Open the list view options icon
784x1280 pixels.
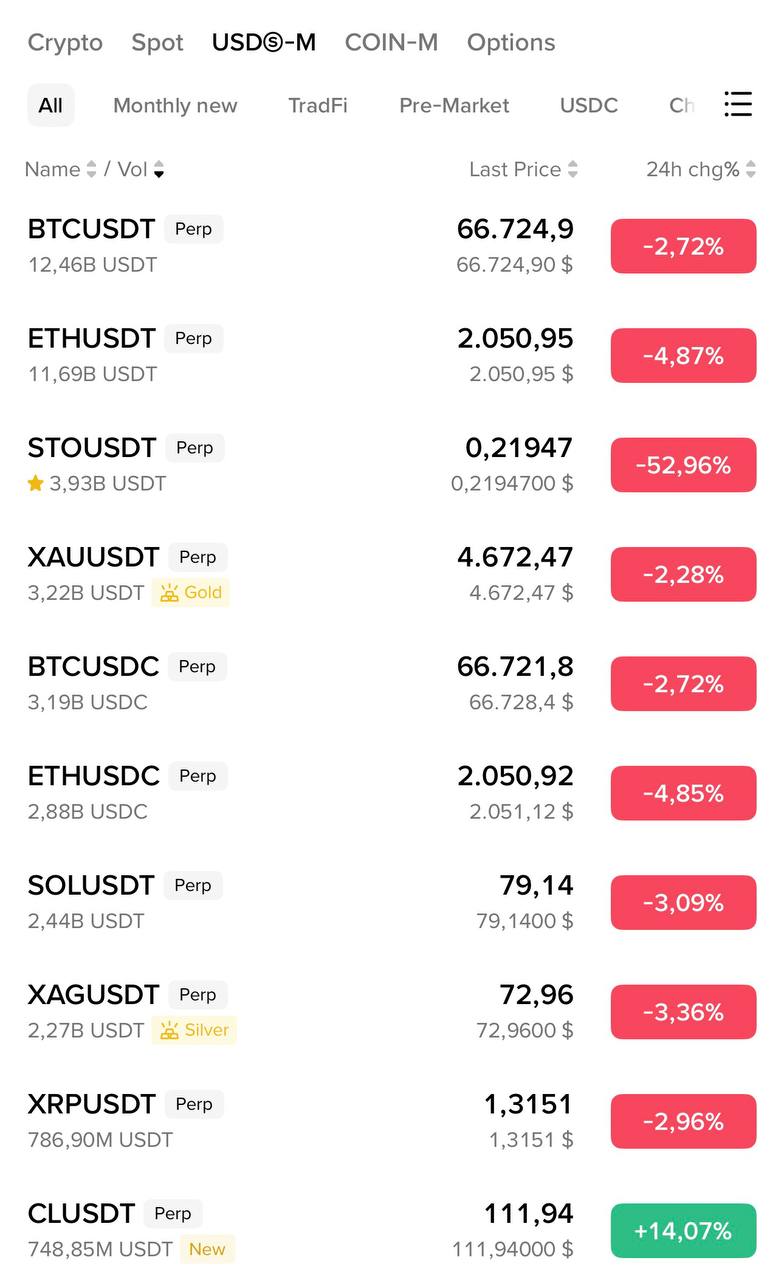738,104
